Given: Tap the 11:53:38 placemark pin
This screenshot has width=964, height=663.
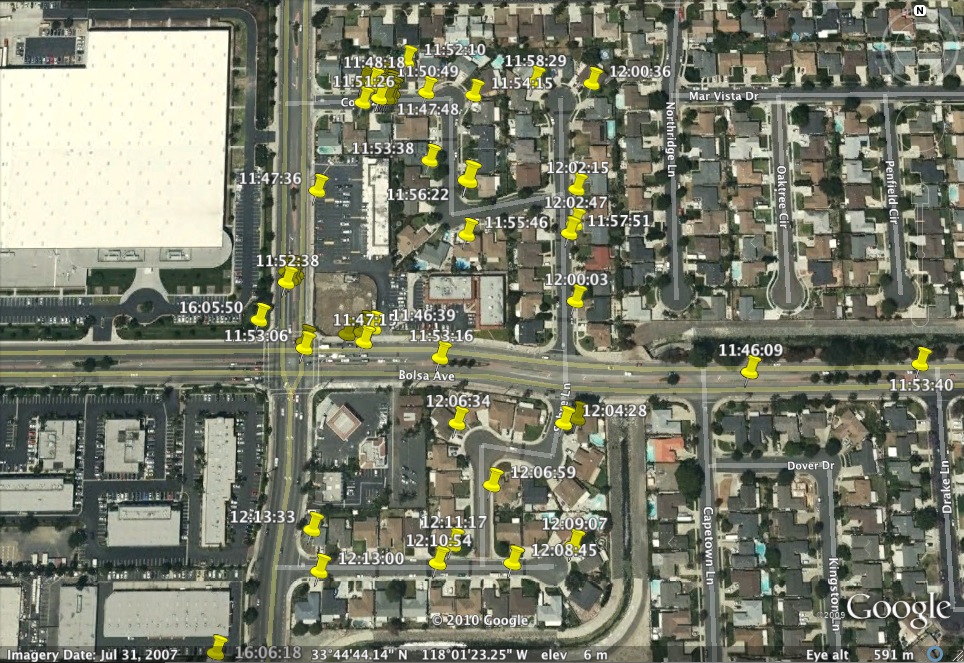Looking at the screenshot, I should click(x=431, y=155).
